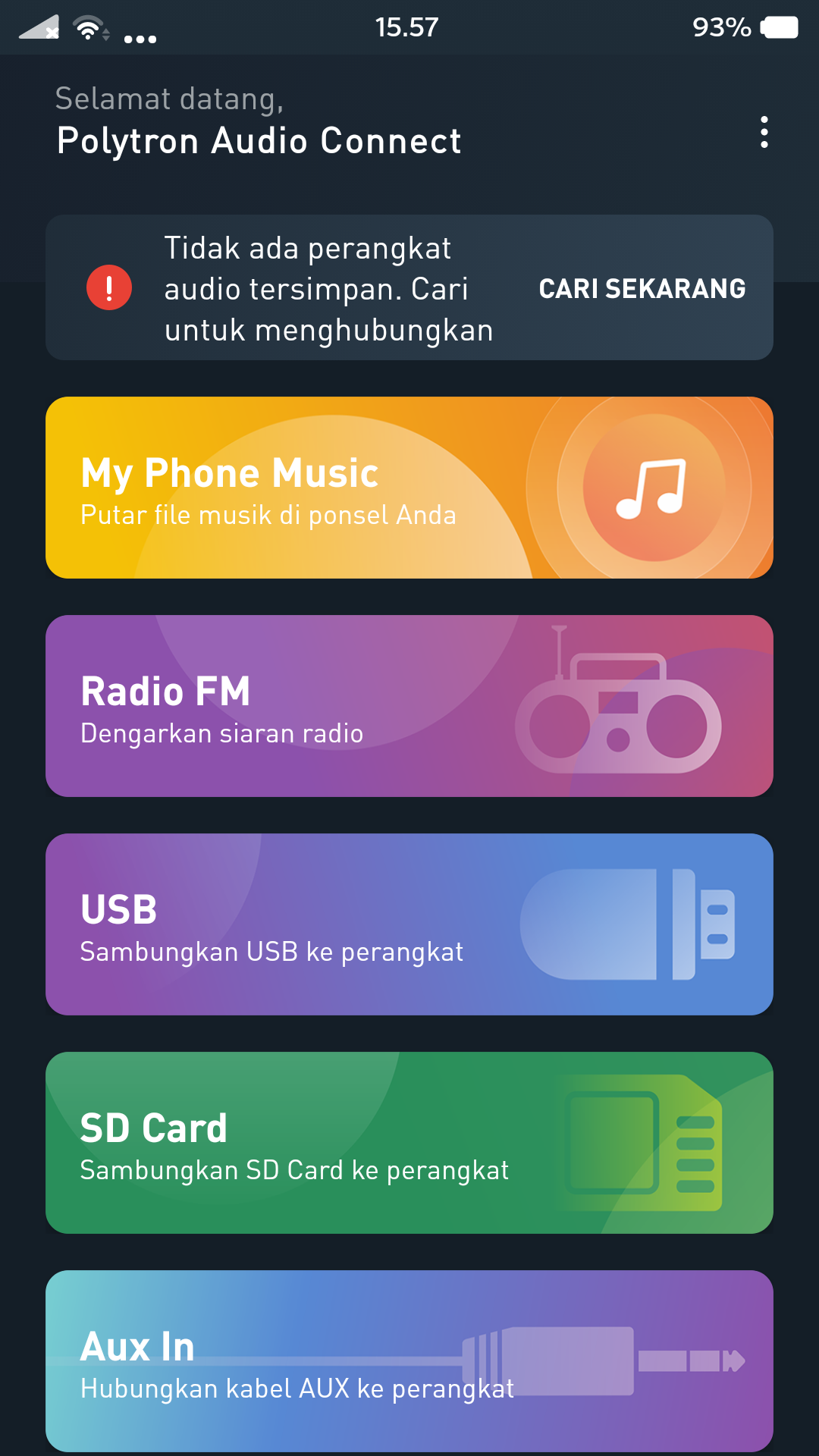Image resolution: width=819 pixels, height=1456 pixels.
Task: Tap CARI SEKARANG to search devices
Action: point(642,289)
